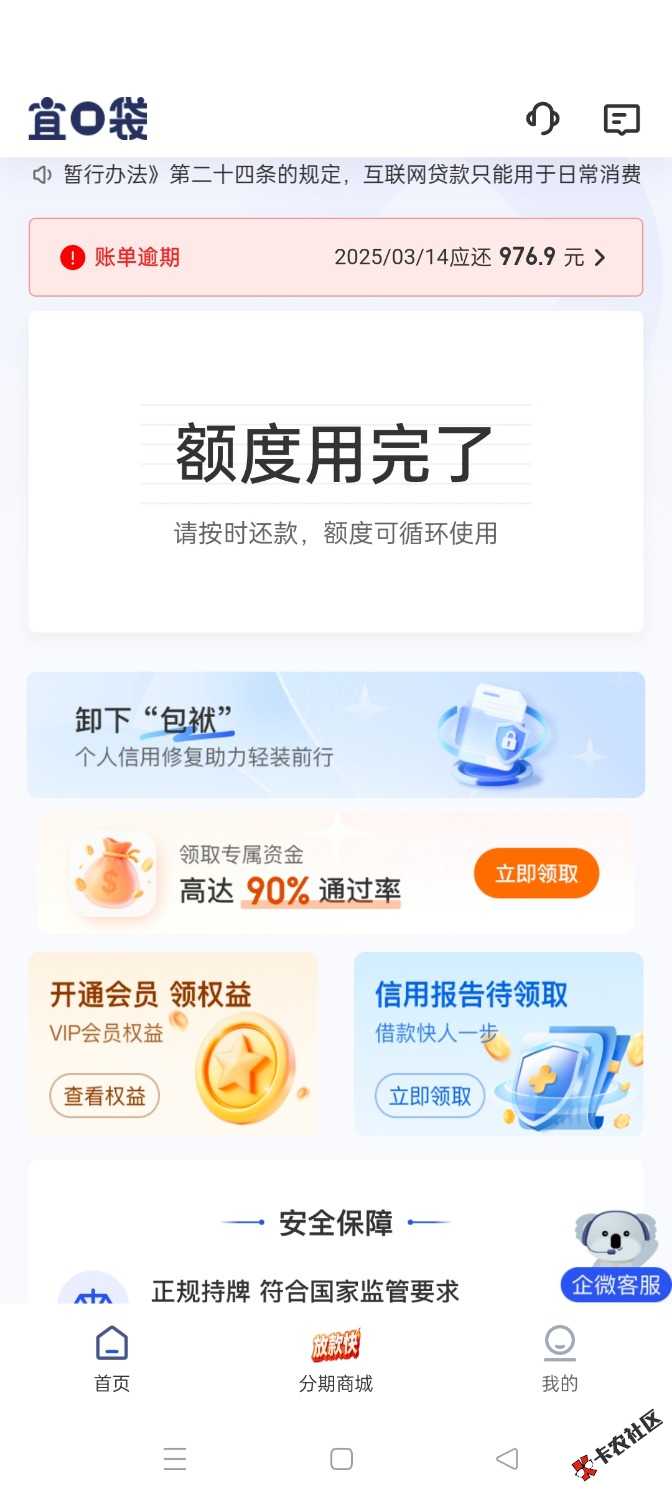Open the 卸下包袱 credit repair banner
The image size is (672, 1500).
(x=336, y=735)
